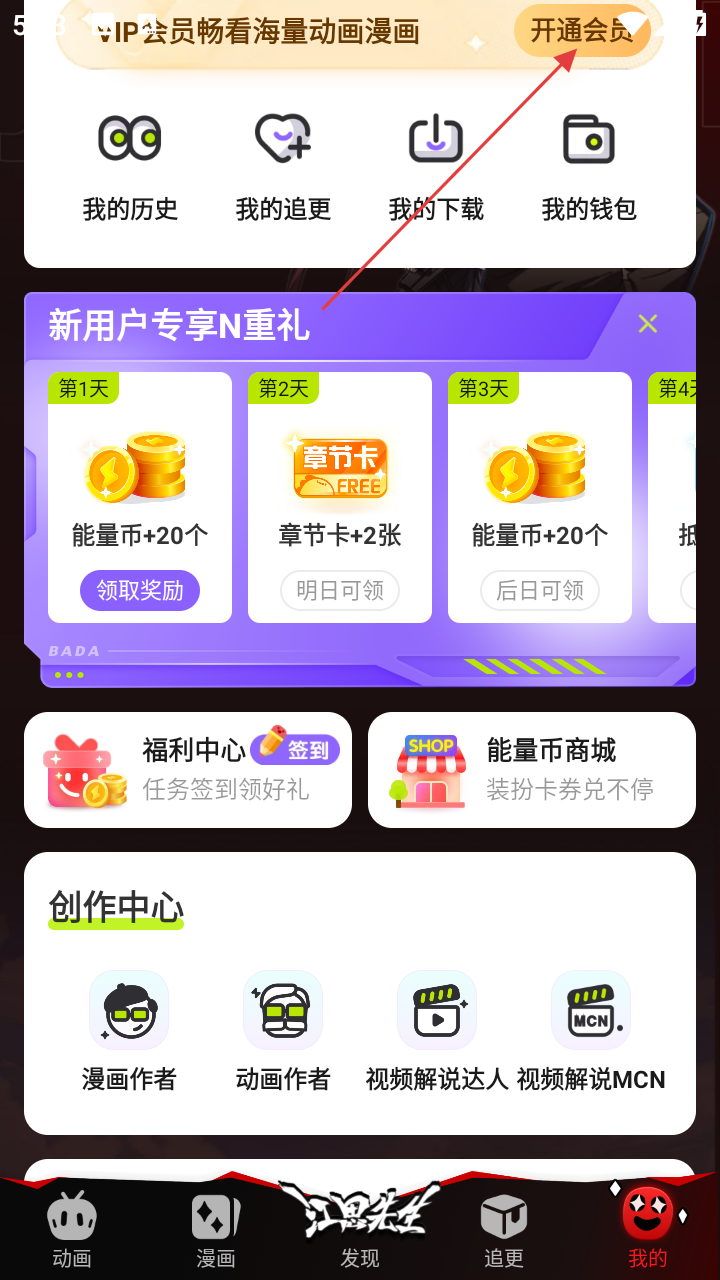Open 我的历史
The width and height of the screenshot is (720, 1280).
(130, 165)
